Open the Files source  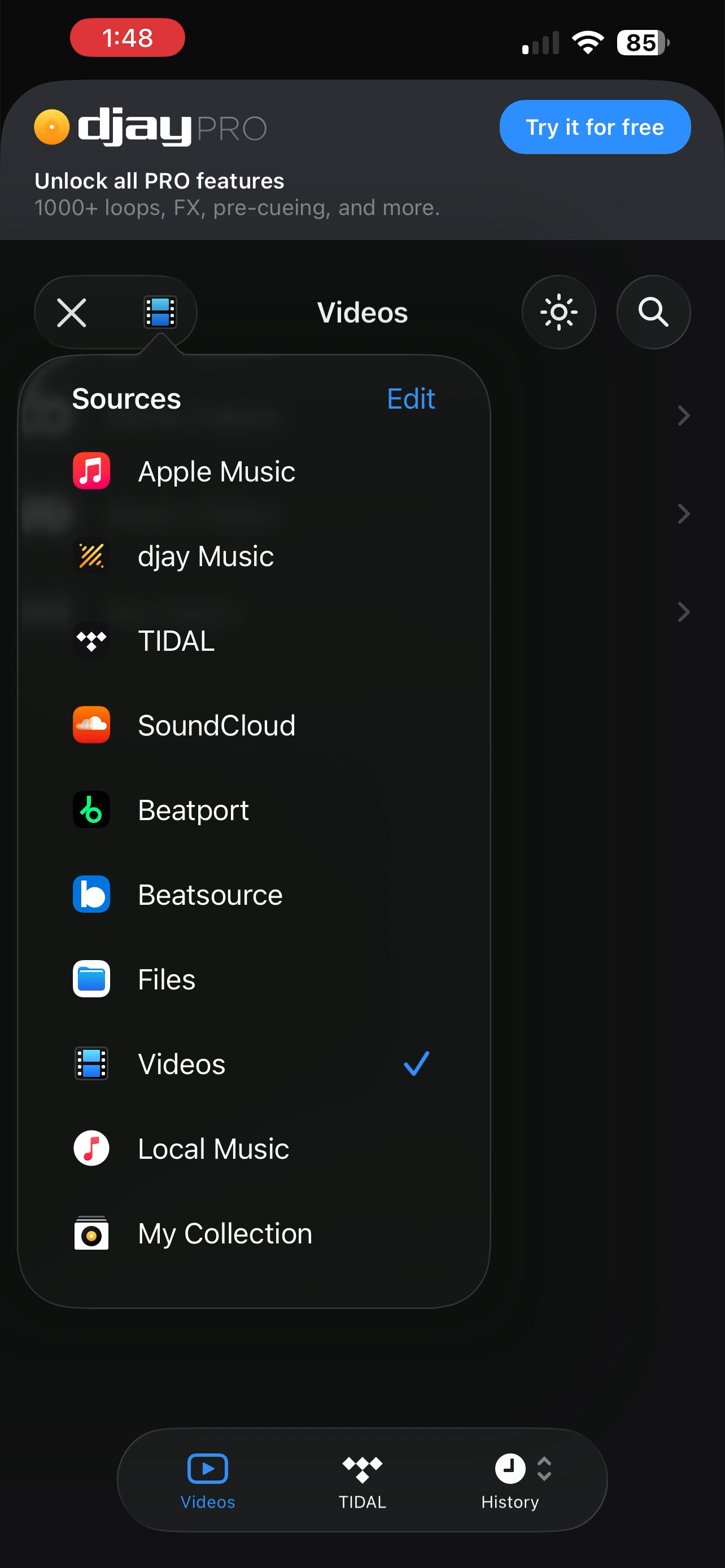166,979
